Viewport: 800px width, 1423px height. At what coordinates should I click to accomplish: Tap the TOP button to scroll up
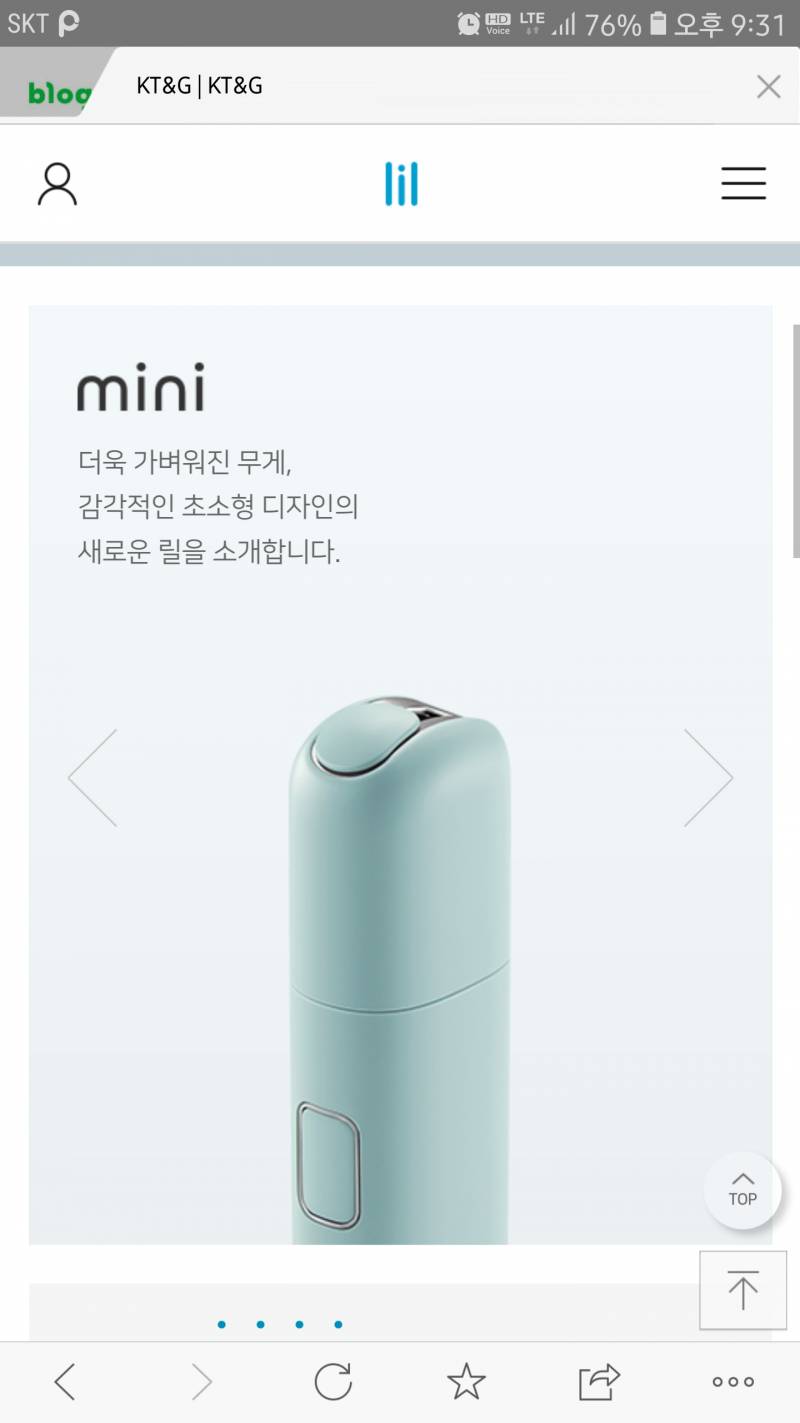click(x=742, y=1190)
